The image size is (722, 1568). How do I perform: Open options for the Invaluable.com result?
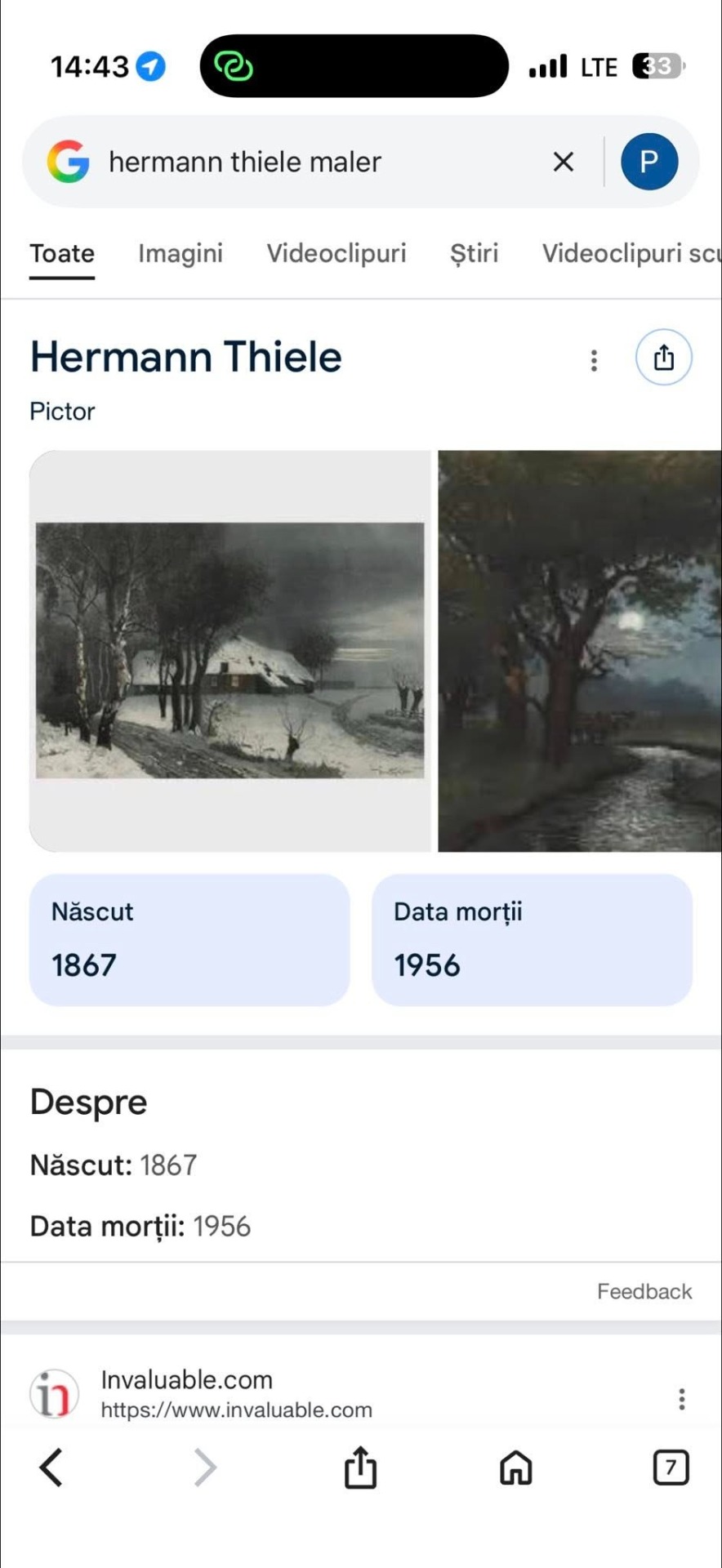681,1399
